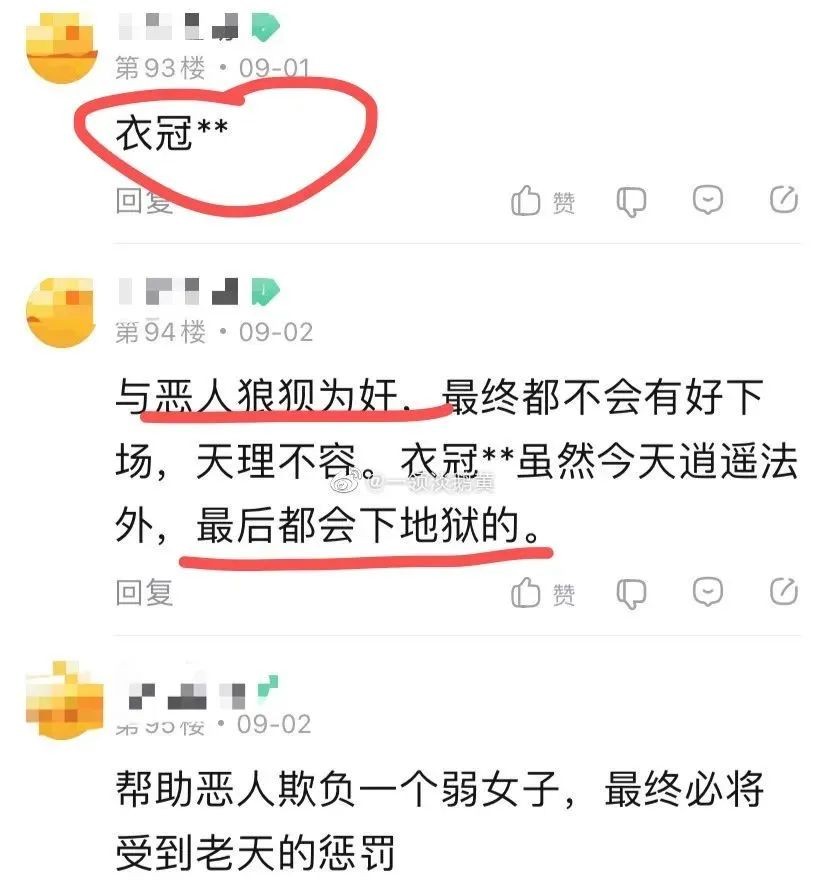Open emoji reactions for 第93楼 comment
This screenshot has height=883, width=828.
coord(708,201)
